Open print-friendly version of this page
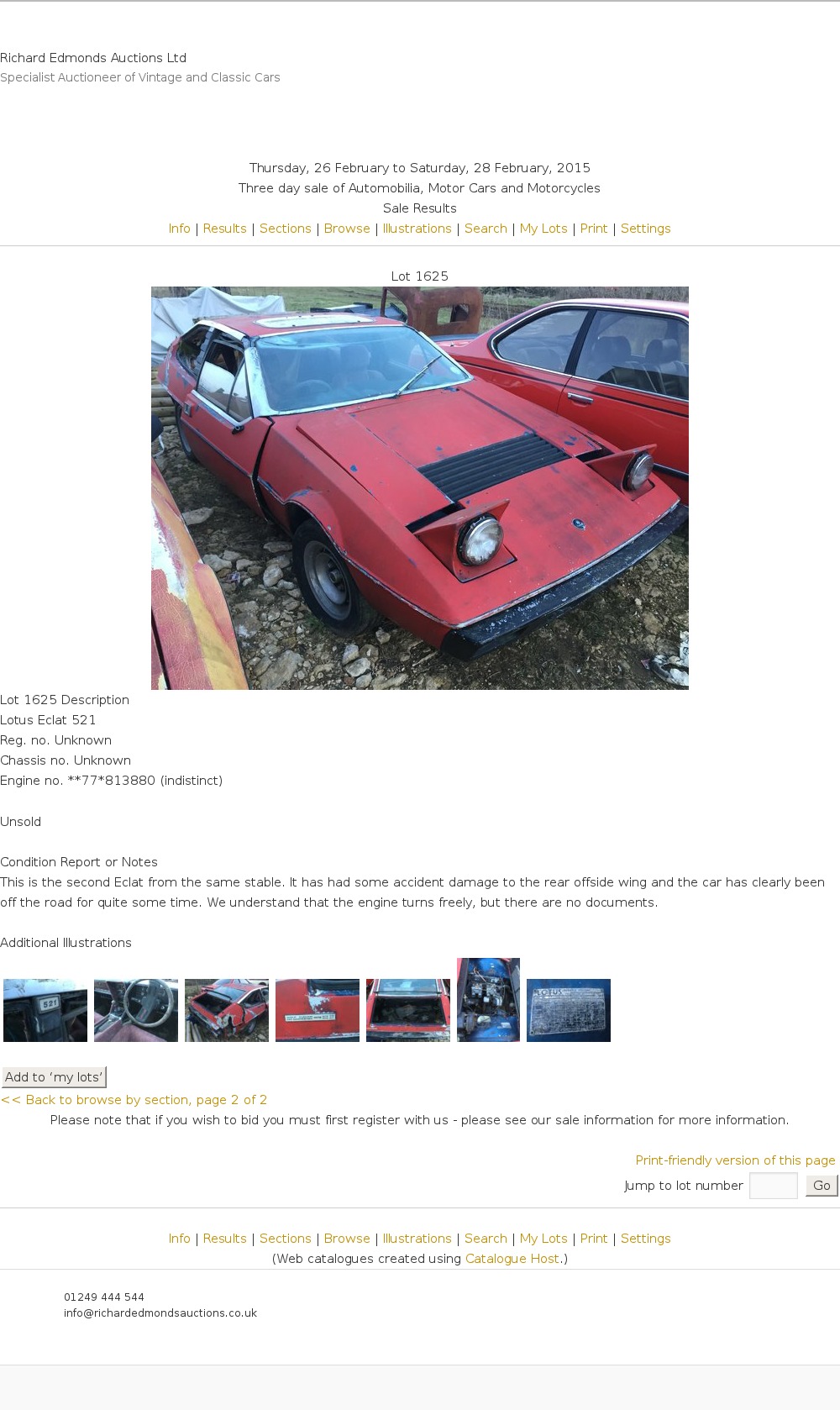The image size is (840, 1410). (735, 1160)
